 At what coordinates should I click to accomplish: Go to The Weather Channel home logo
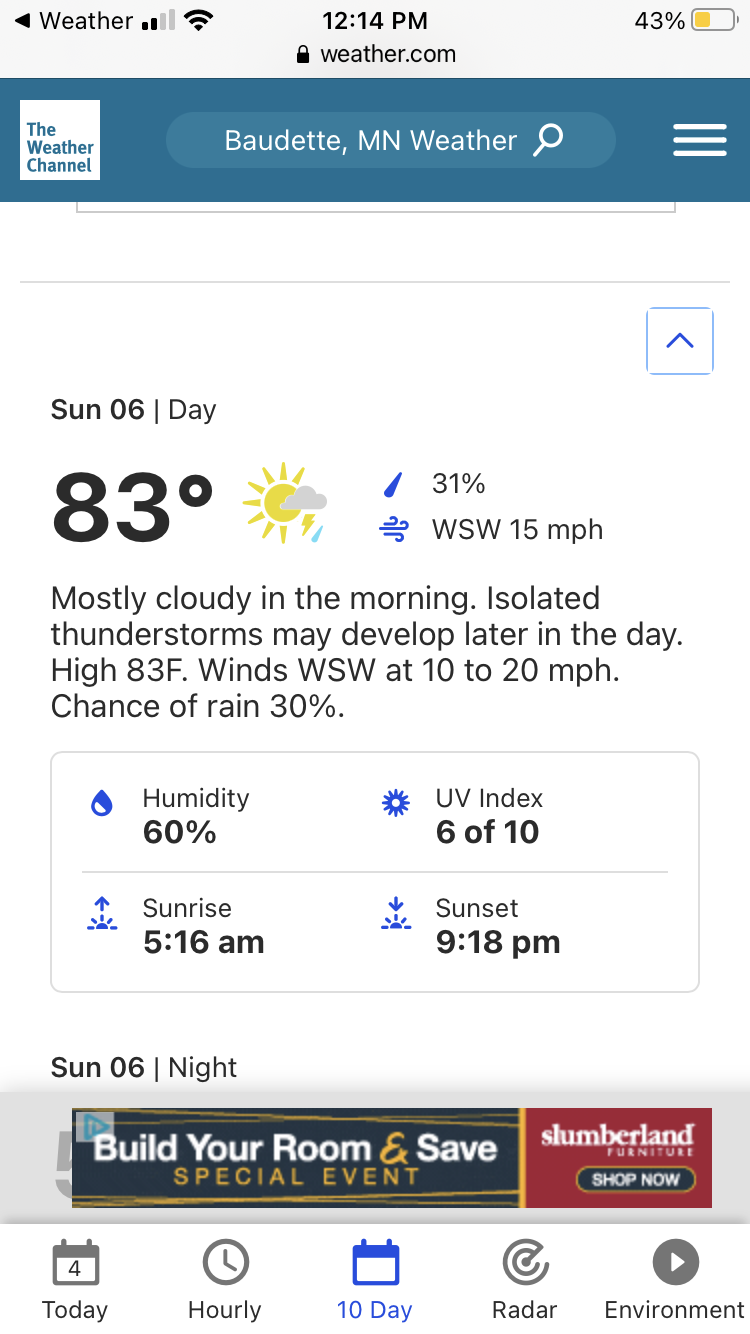(60, 140)
